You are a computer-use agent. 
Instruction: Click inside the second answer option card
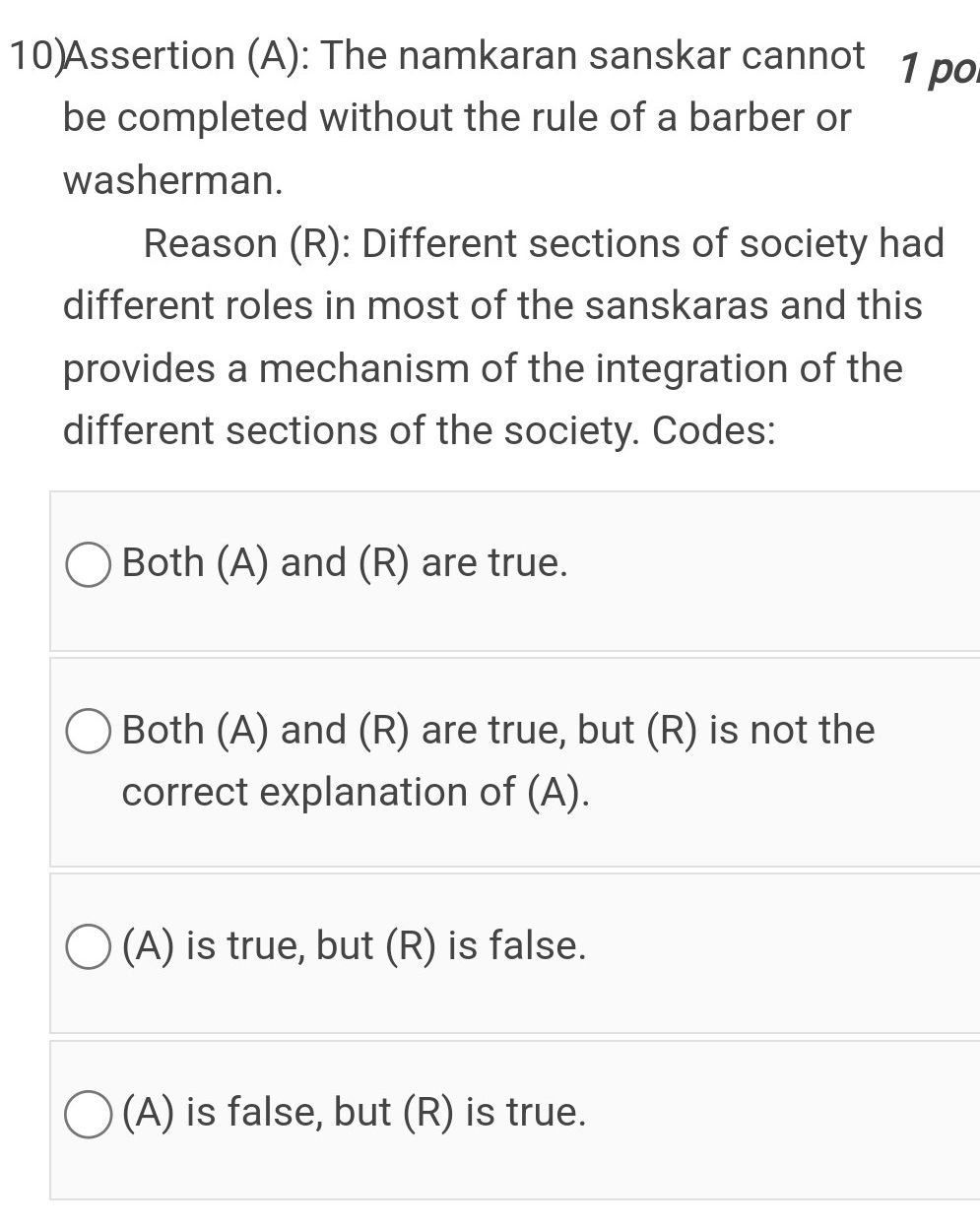pyautogui.click(x=492, y=760)
